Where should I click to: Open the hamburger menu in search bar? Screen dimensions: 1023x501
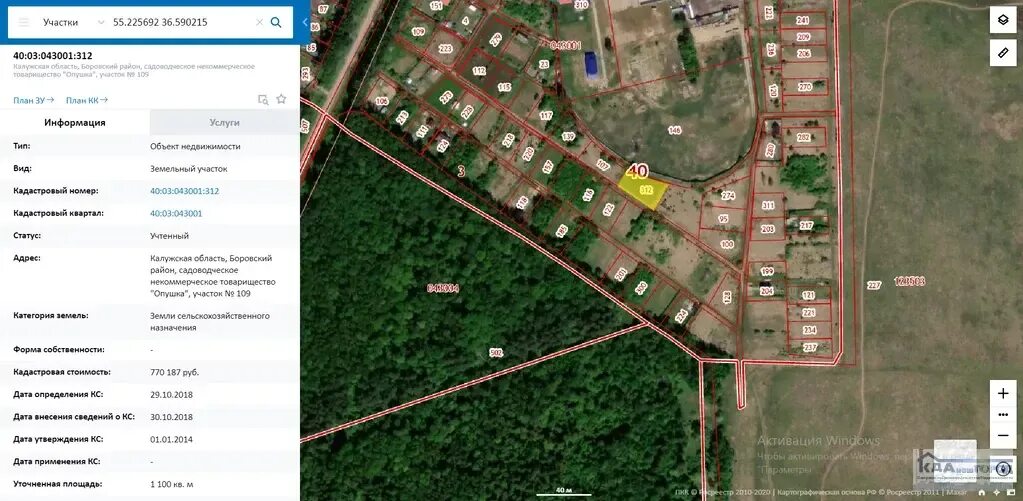24,22
